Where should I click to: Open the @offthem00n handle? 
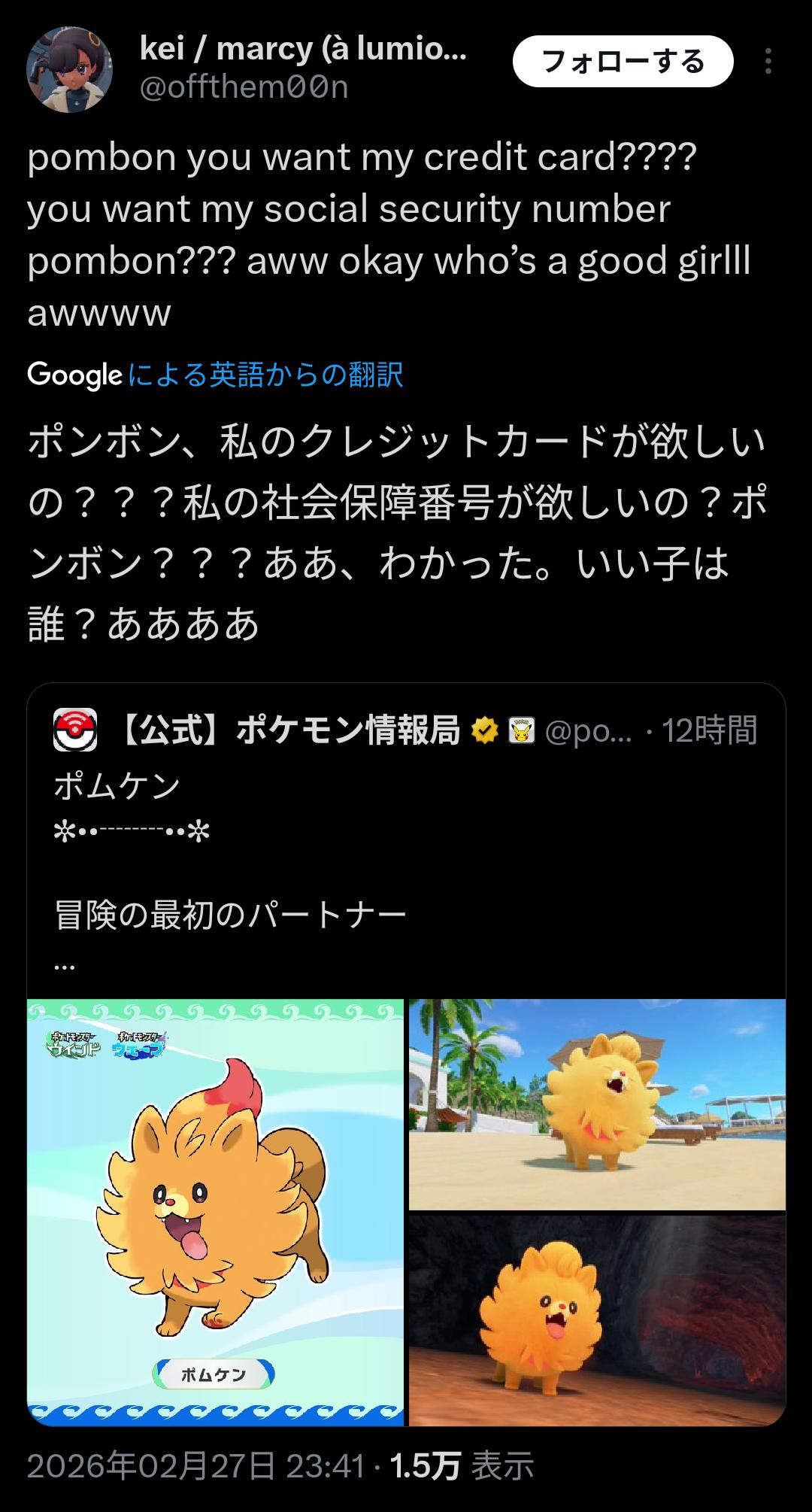point(244,88)
